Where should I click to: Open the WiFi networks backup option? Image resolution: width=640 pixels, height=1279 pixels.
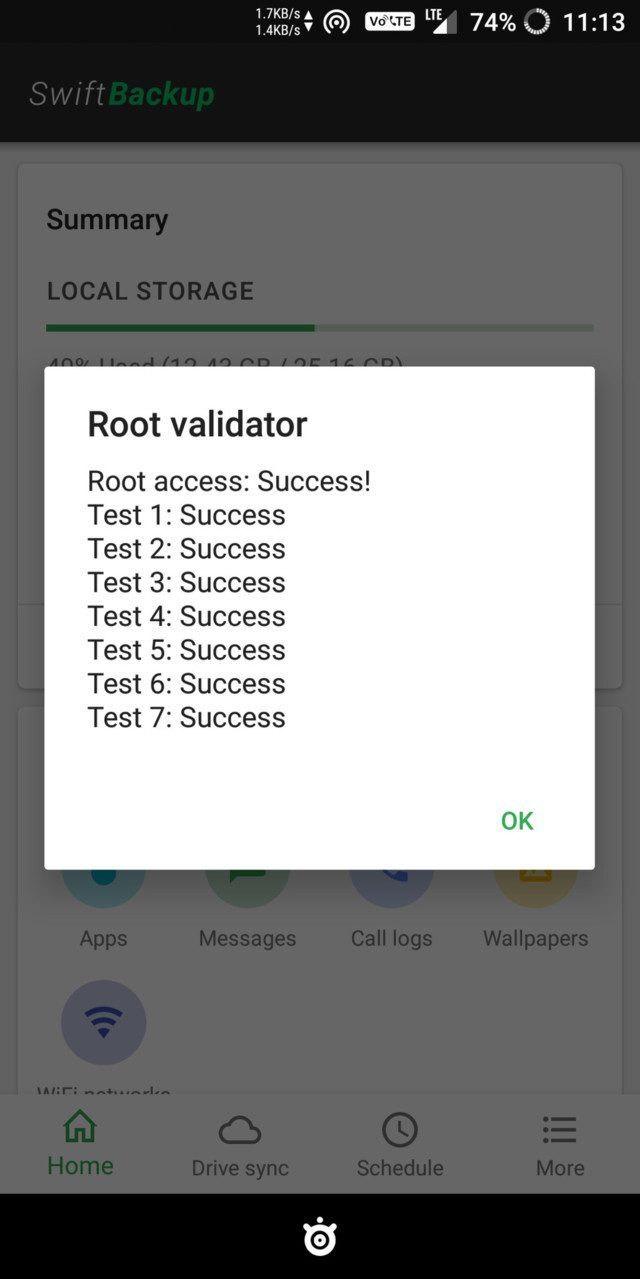tap(104, 1023)
